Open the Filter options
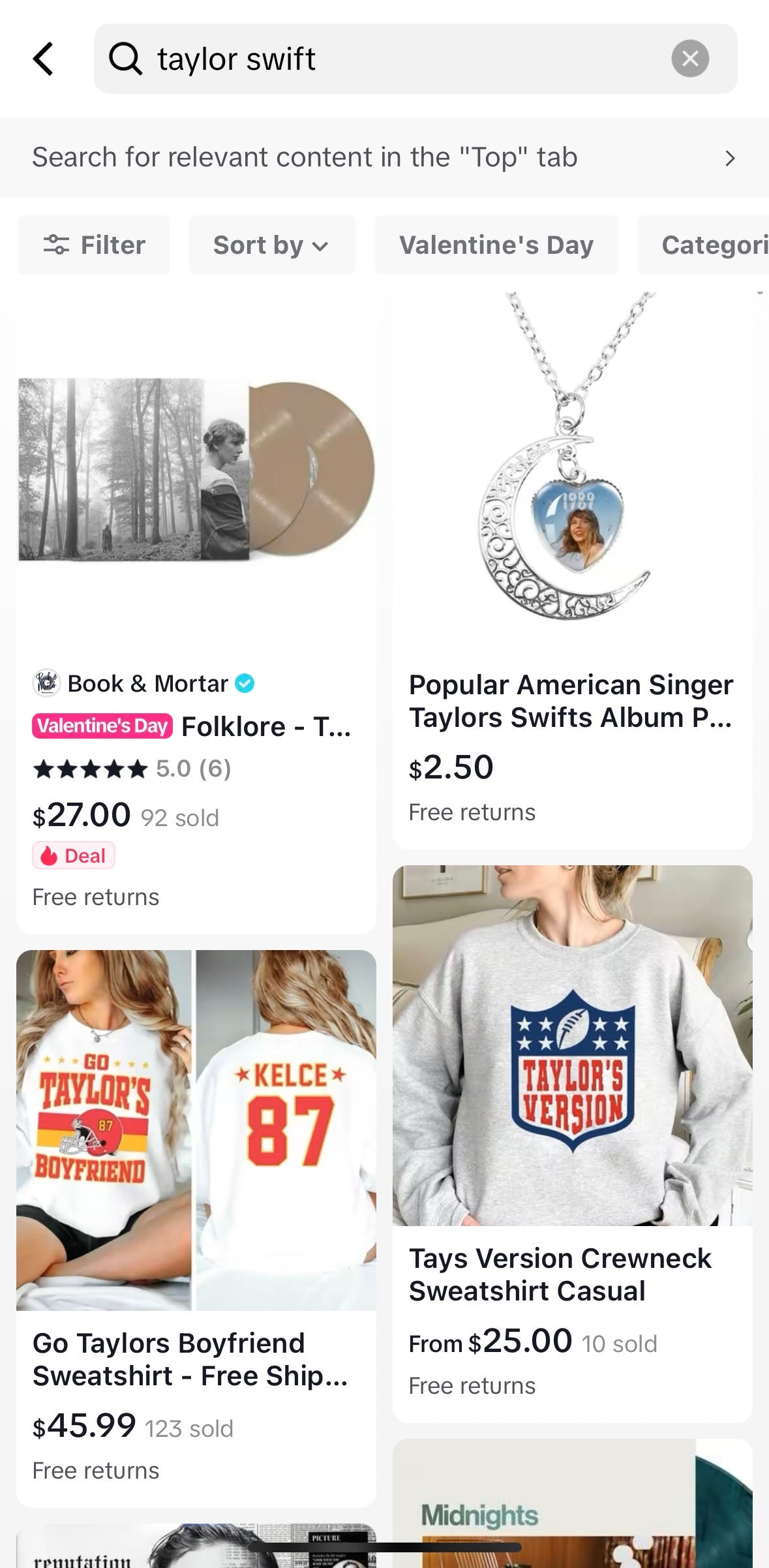The image size is (769, 1568). point(94,245)
